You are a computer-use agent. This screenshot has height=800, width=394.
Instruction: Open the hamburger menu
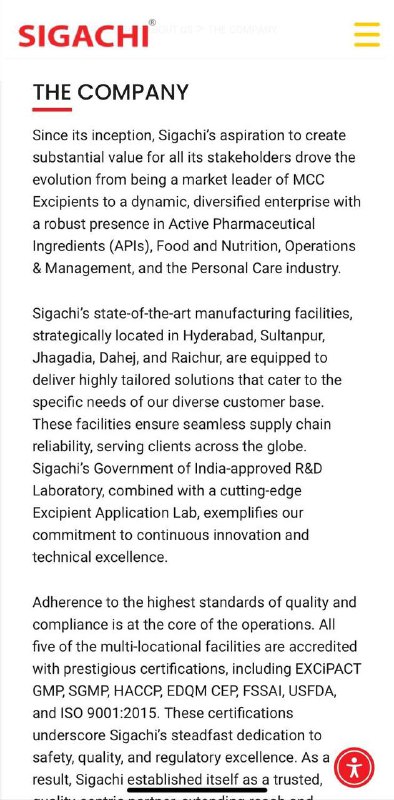pyautogui.click(x=367, y=34)
